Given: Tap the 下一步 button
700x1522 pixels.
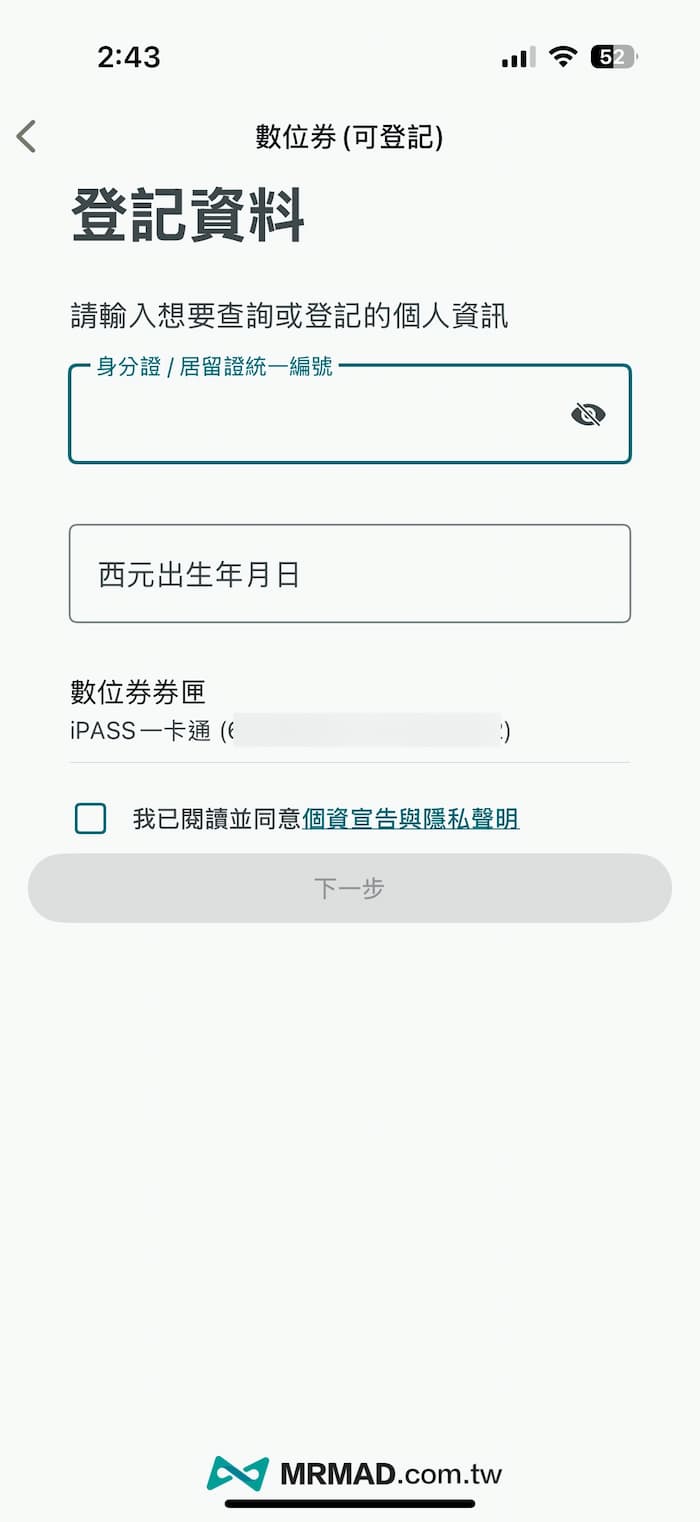Looking at the screenshot, I should pyautogui.click(x=349, y=888).
